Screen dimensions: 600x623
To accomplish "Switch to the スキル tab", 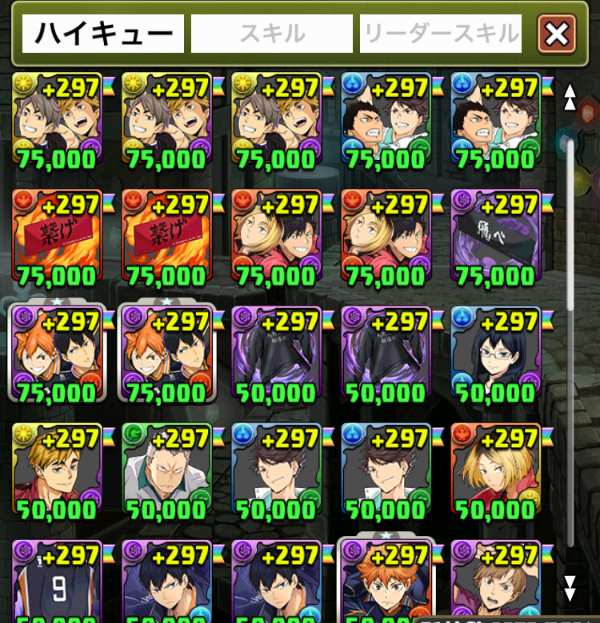I will click(x=272, y=34).
